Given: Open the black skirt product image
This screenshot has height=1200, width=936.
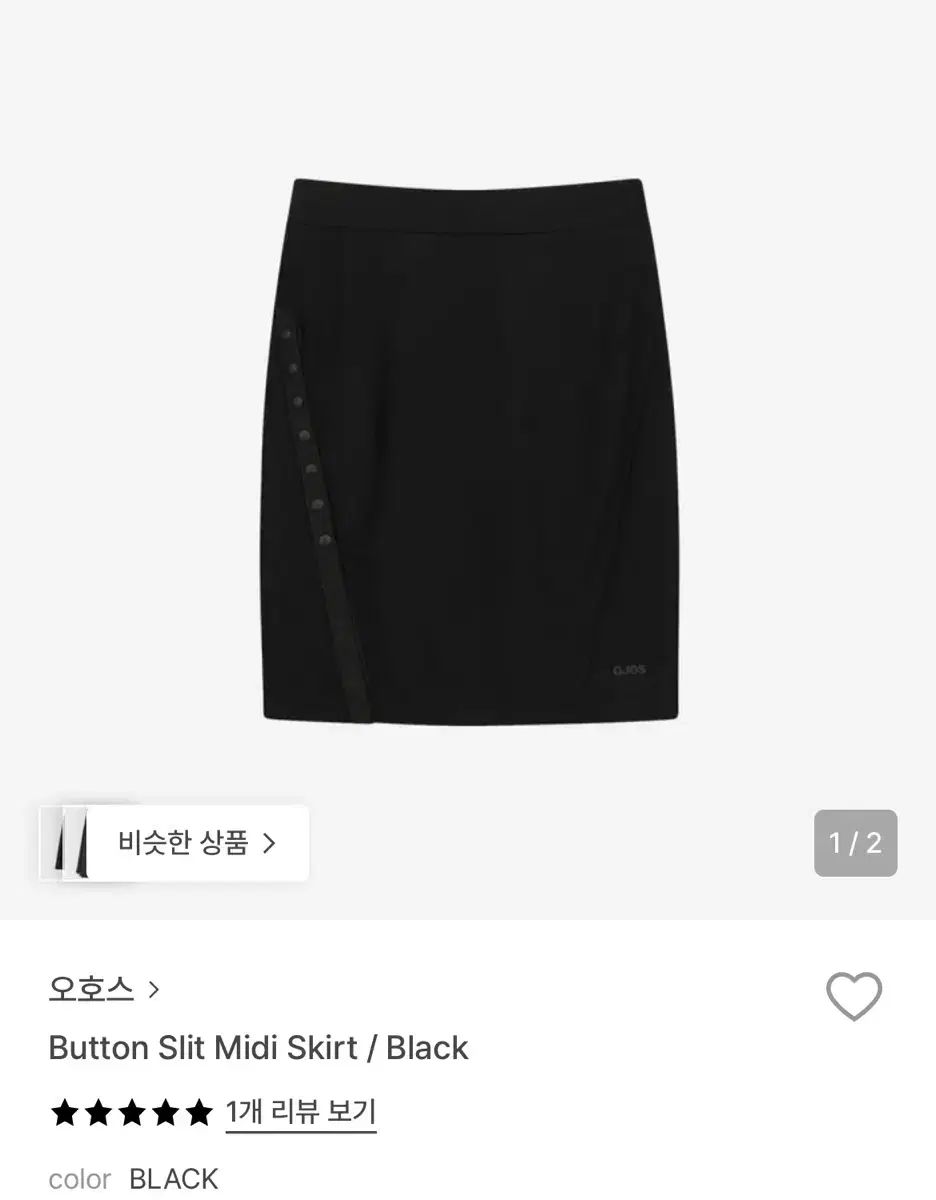Looking at the screenshot, I should coord(470,450).
